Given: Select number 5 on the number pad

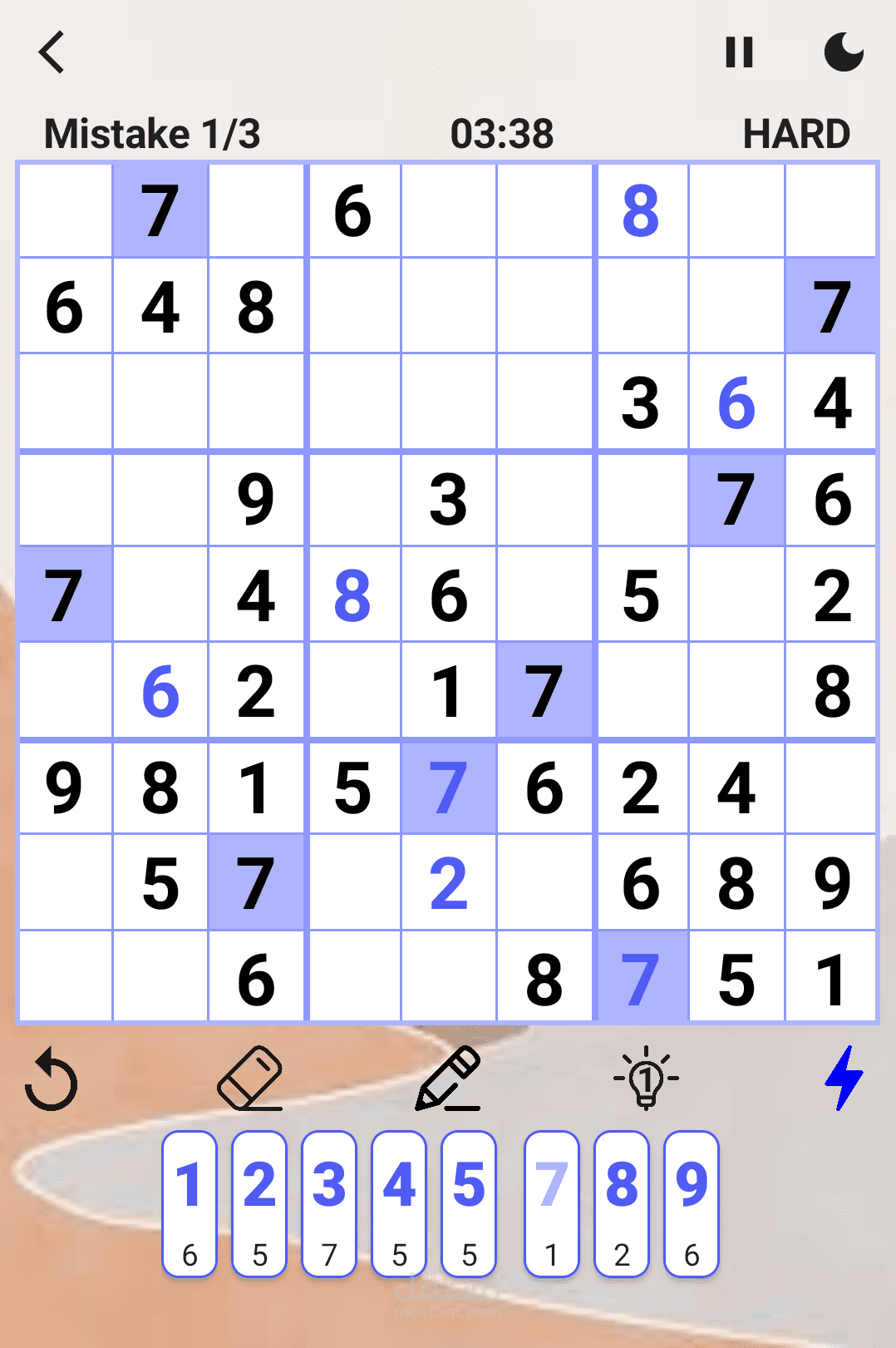Looking at the screenshot, I should (x=469, y=1203).
